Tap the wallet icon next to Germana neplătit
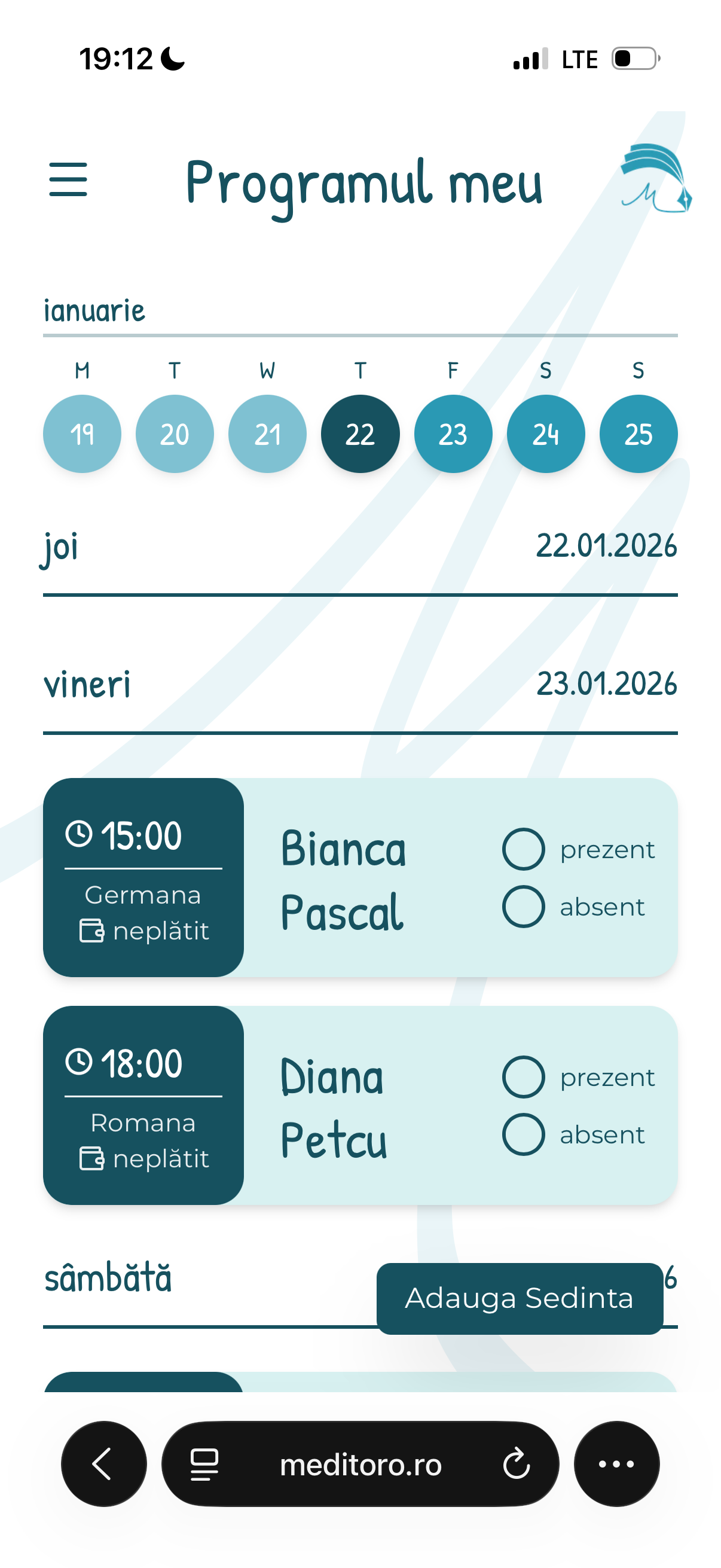The height and width of the screenshot is (1568, 721). (x=91, y=929)
